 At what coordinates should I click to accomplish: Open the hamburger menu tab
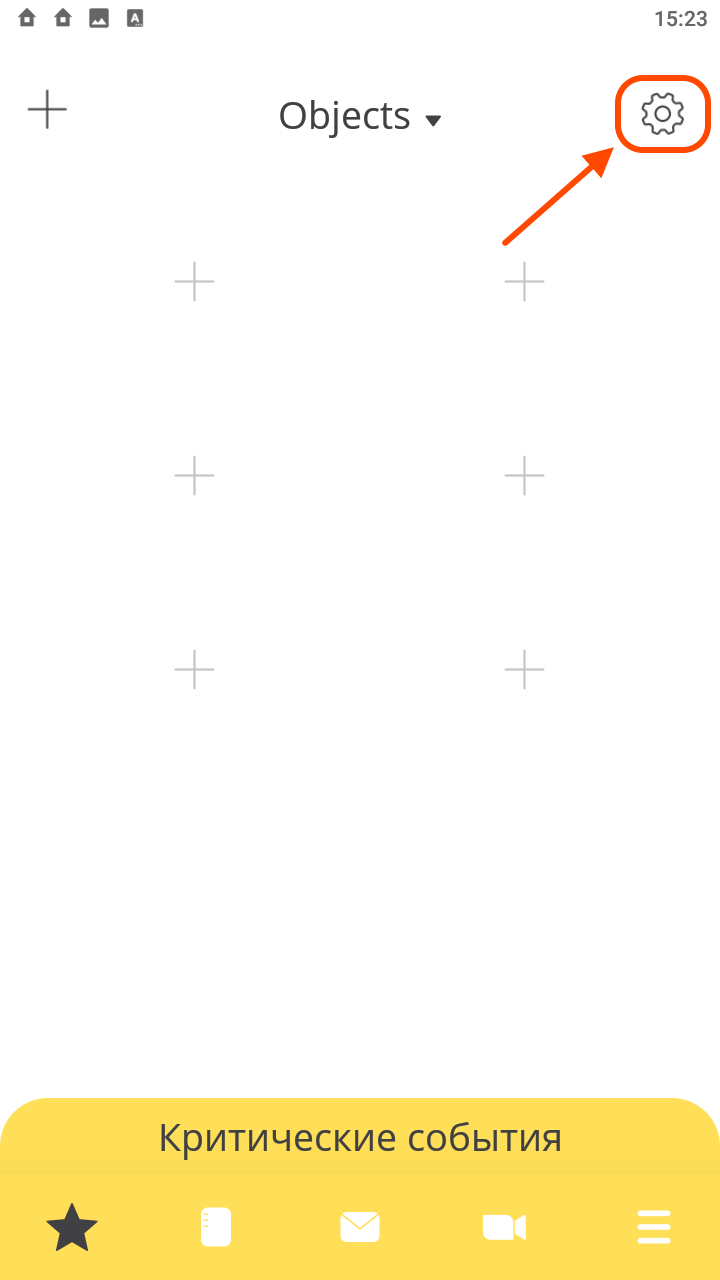654,1227
